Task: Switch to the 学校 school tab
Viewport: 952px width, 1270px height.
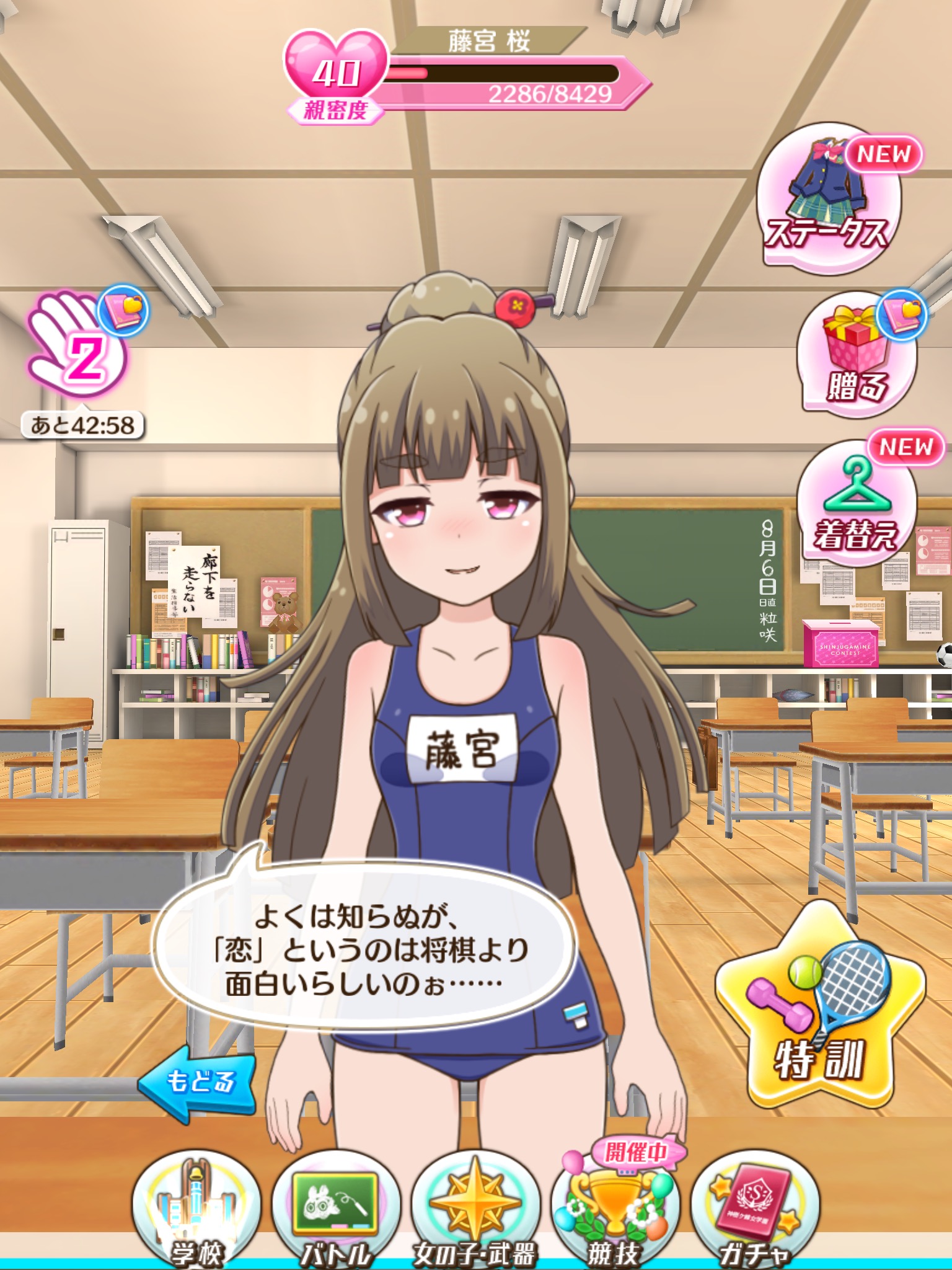Action: pos(196,1208)
